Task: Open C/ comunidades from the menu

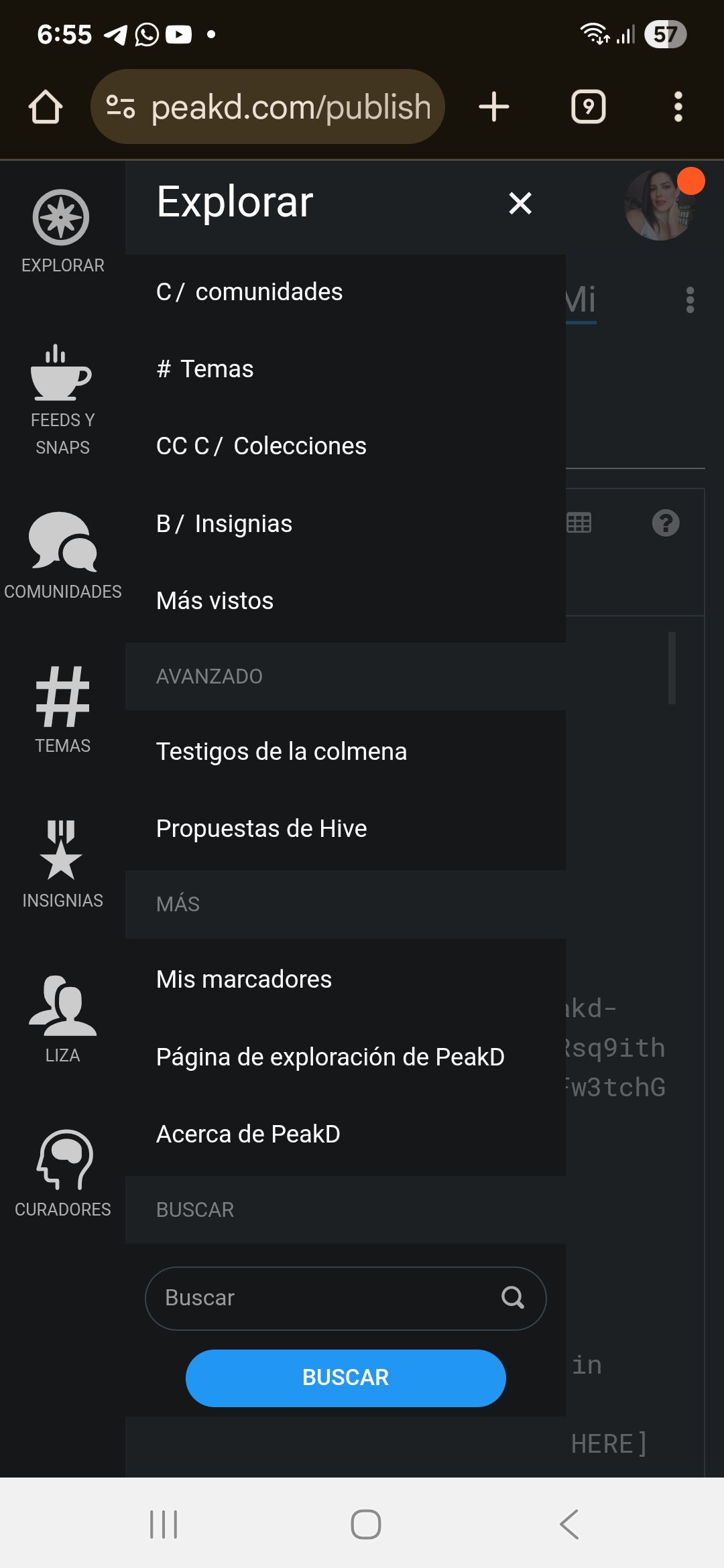Action: (x=249, y=292)
